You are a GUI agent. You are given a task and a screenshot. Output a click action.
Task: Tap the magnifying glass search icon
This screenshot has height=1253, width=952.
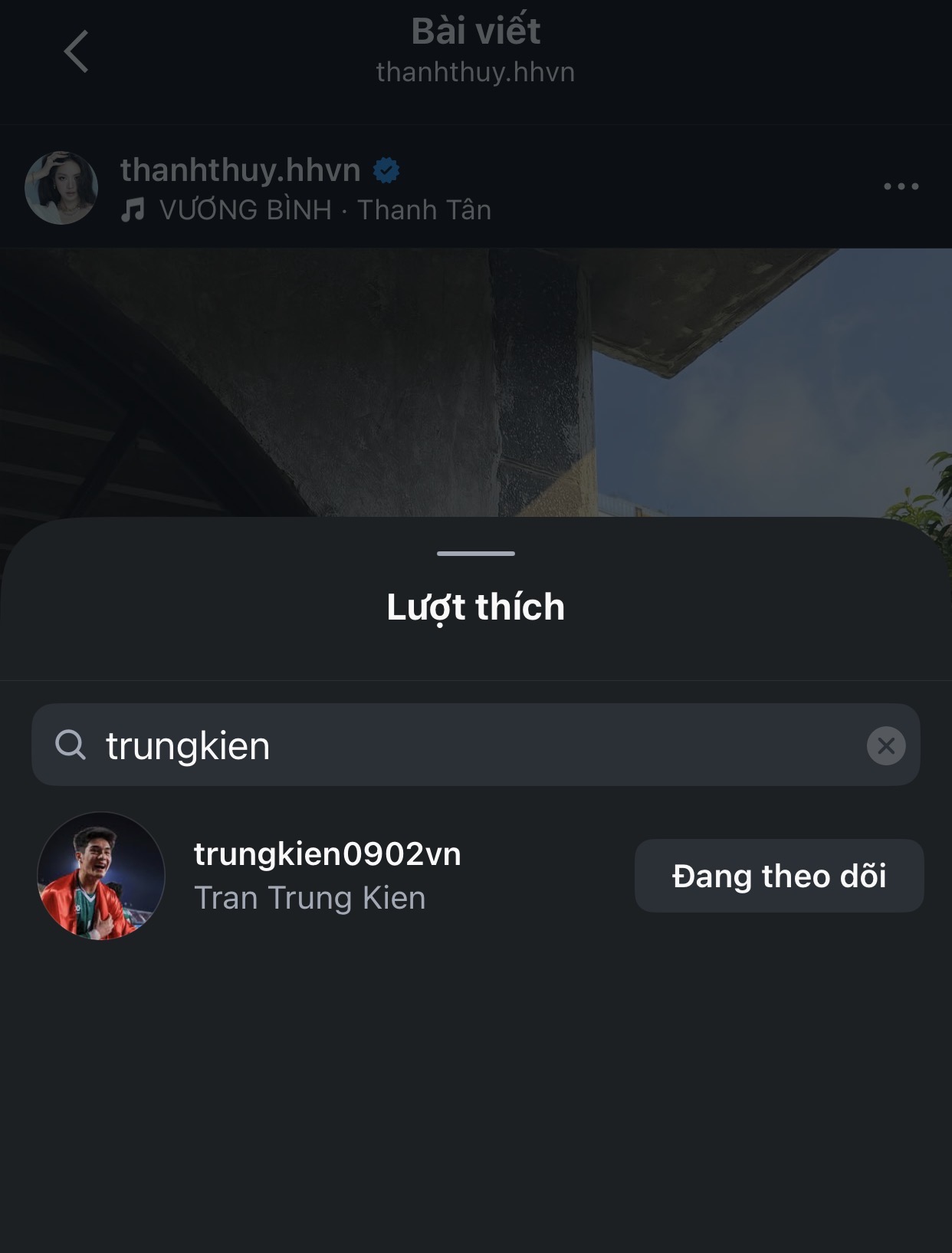pos(72,744)
